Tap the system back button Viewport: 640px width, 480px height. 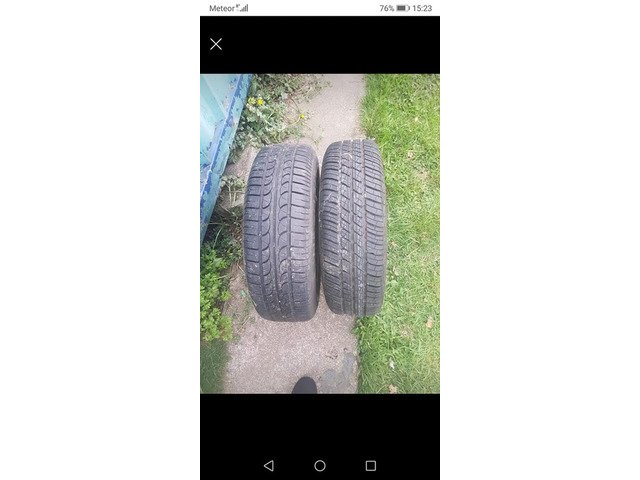(x=268, y=466)
